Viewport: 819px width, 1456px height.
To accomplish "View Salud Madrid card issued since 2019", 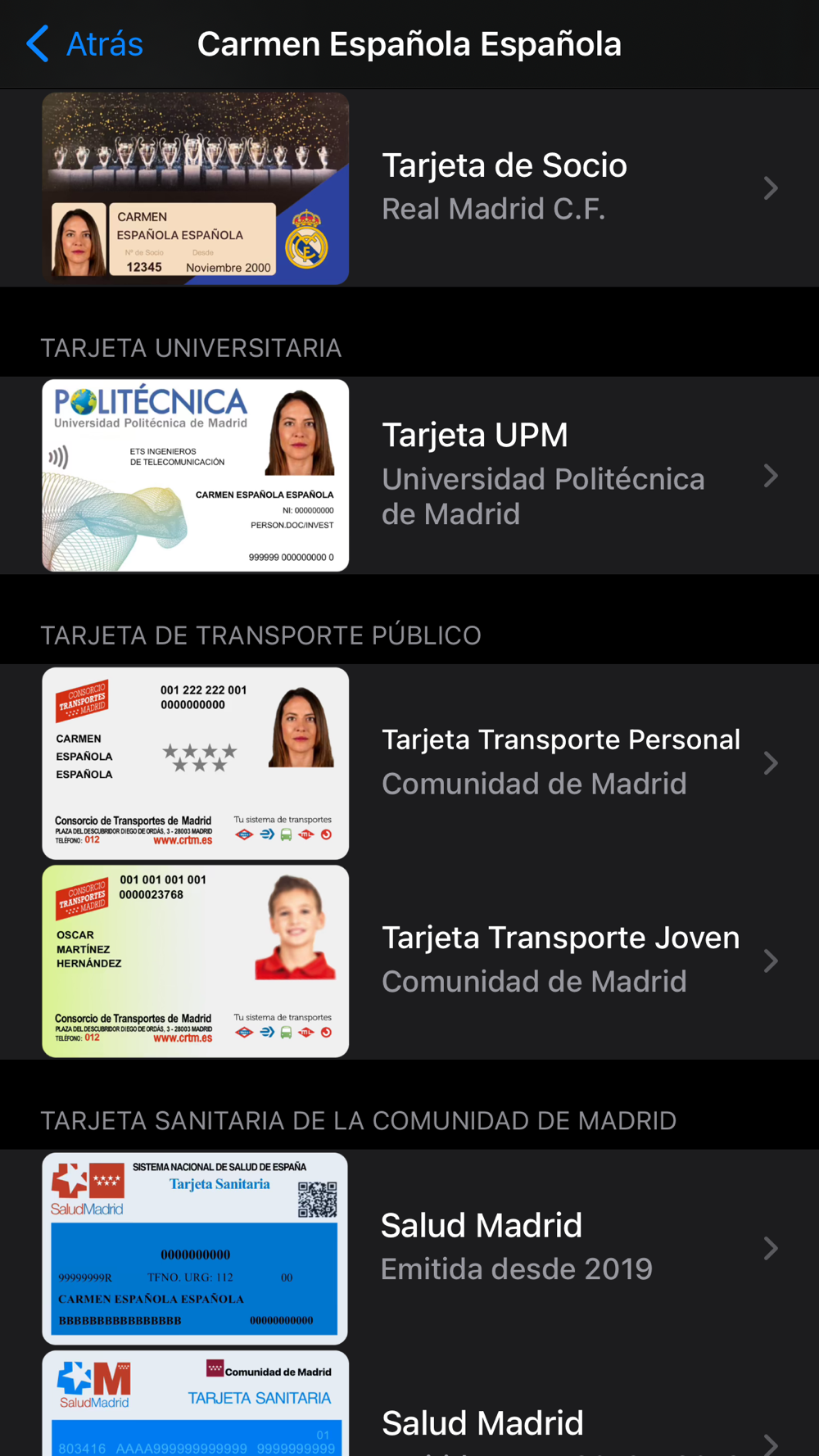I will tap(516, 1246).
